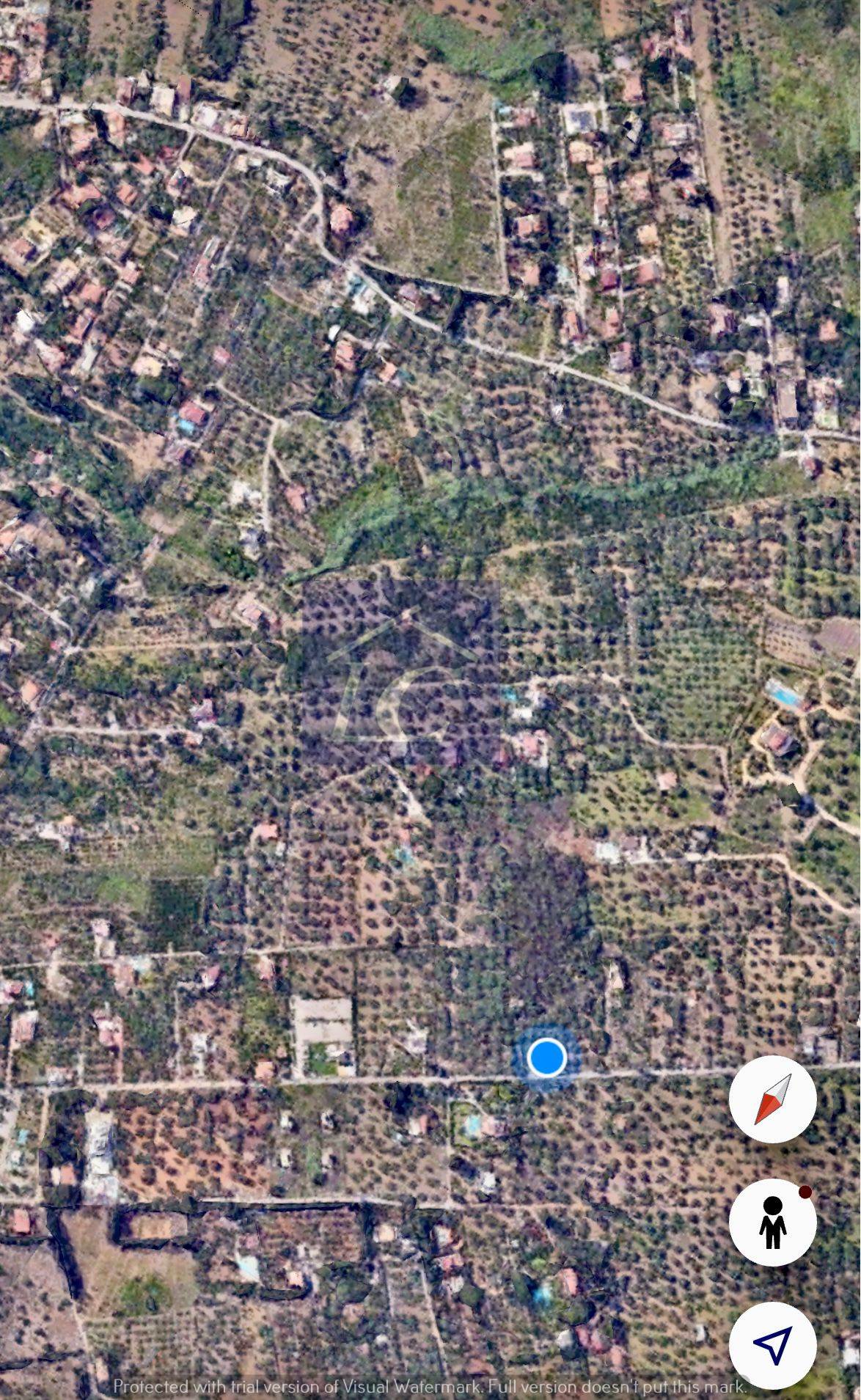This screenshot has height=1400, width=861.
Task: Open Street View with the pegman button
Action: [x=772, y=1222]
